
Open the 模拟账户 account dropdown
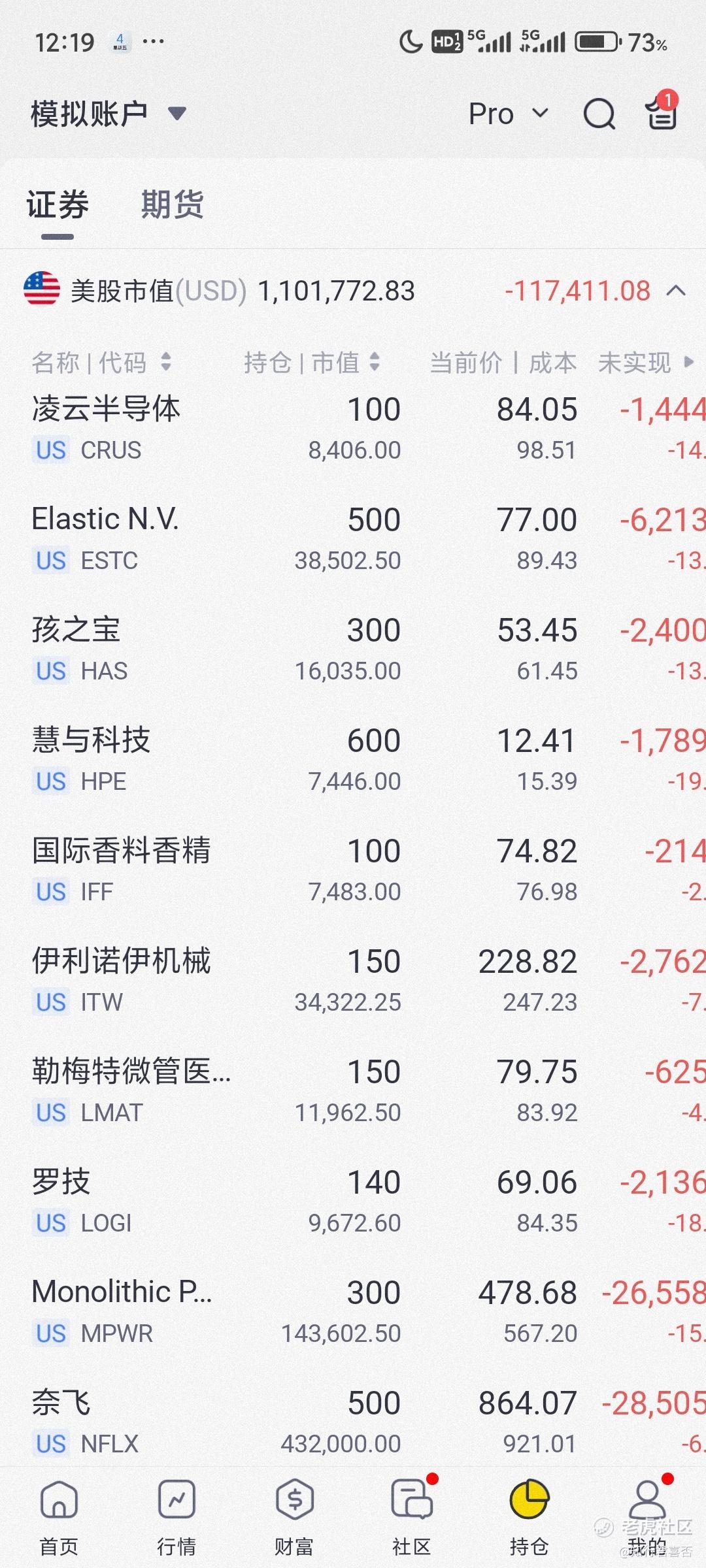(x=109, y=114)
